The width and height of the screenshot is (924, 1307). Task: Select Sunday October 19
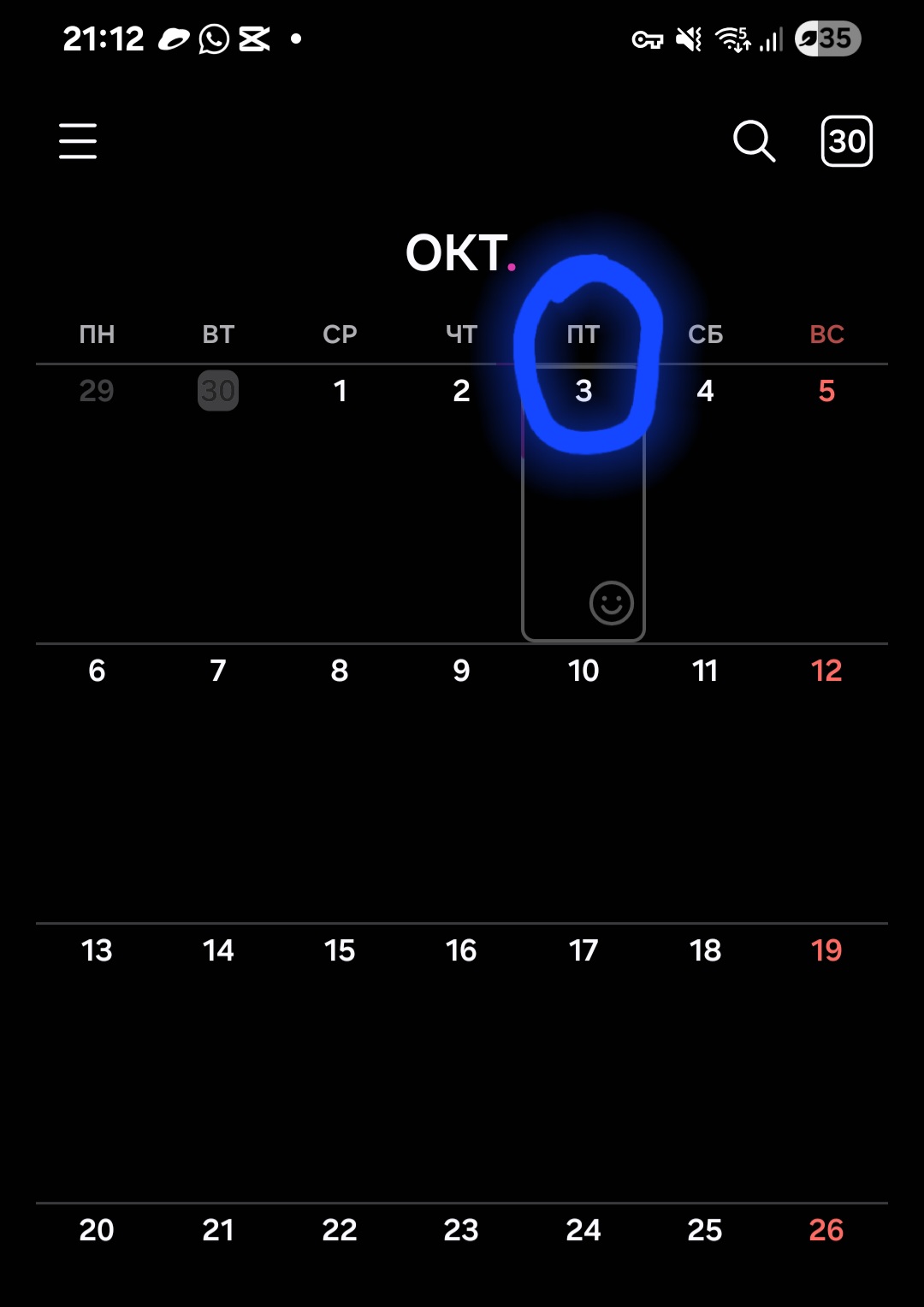pos(826,950)
